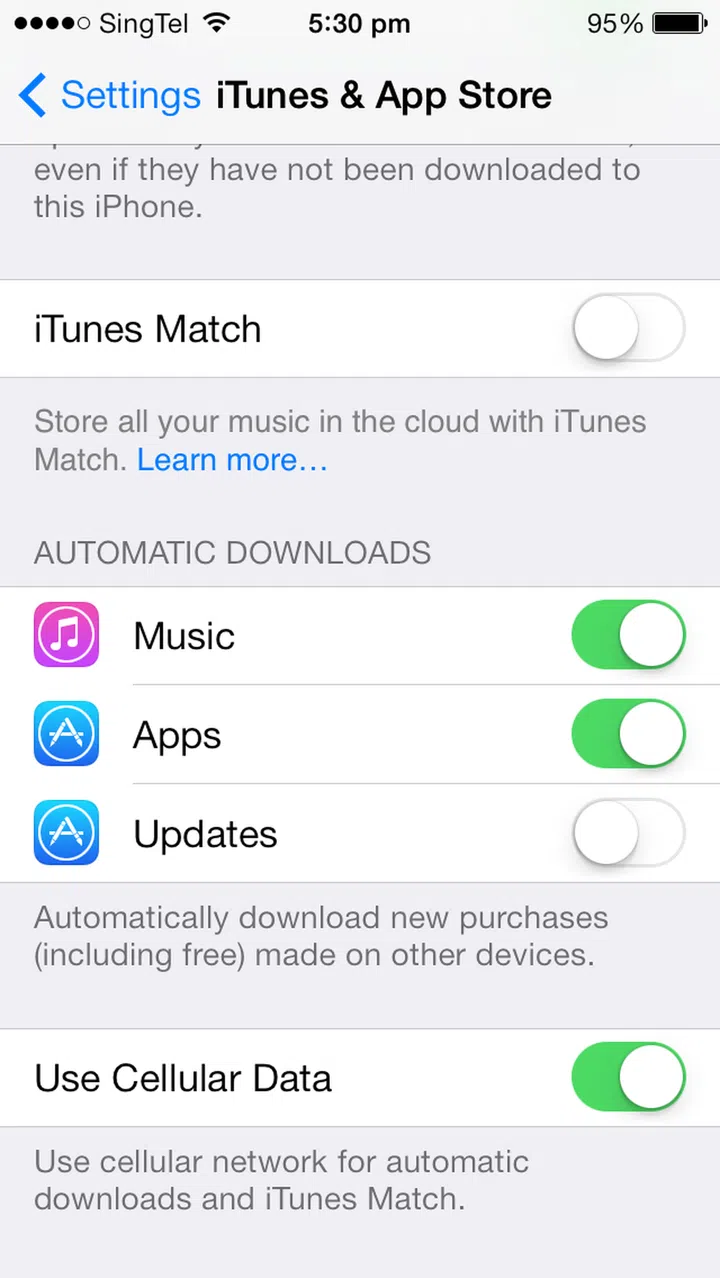Screen dimensions: 720x1278
Task: Turn on automatic Updates
Action: coord(628,833)
